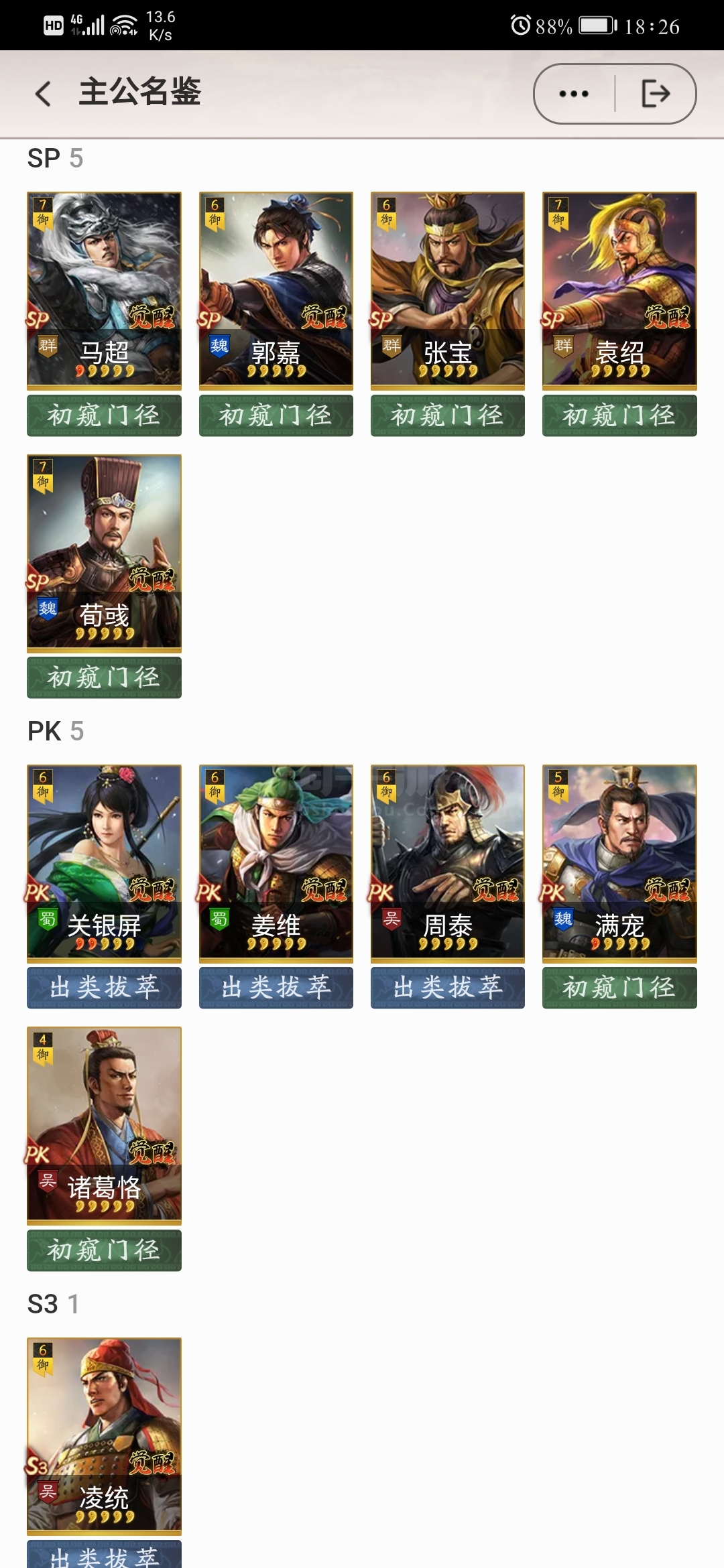Open PK 关银屏 hero card
Viewport: 724px width, 1568px height.
104,863
